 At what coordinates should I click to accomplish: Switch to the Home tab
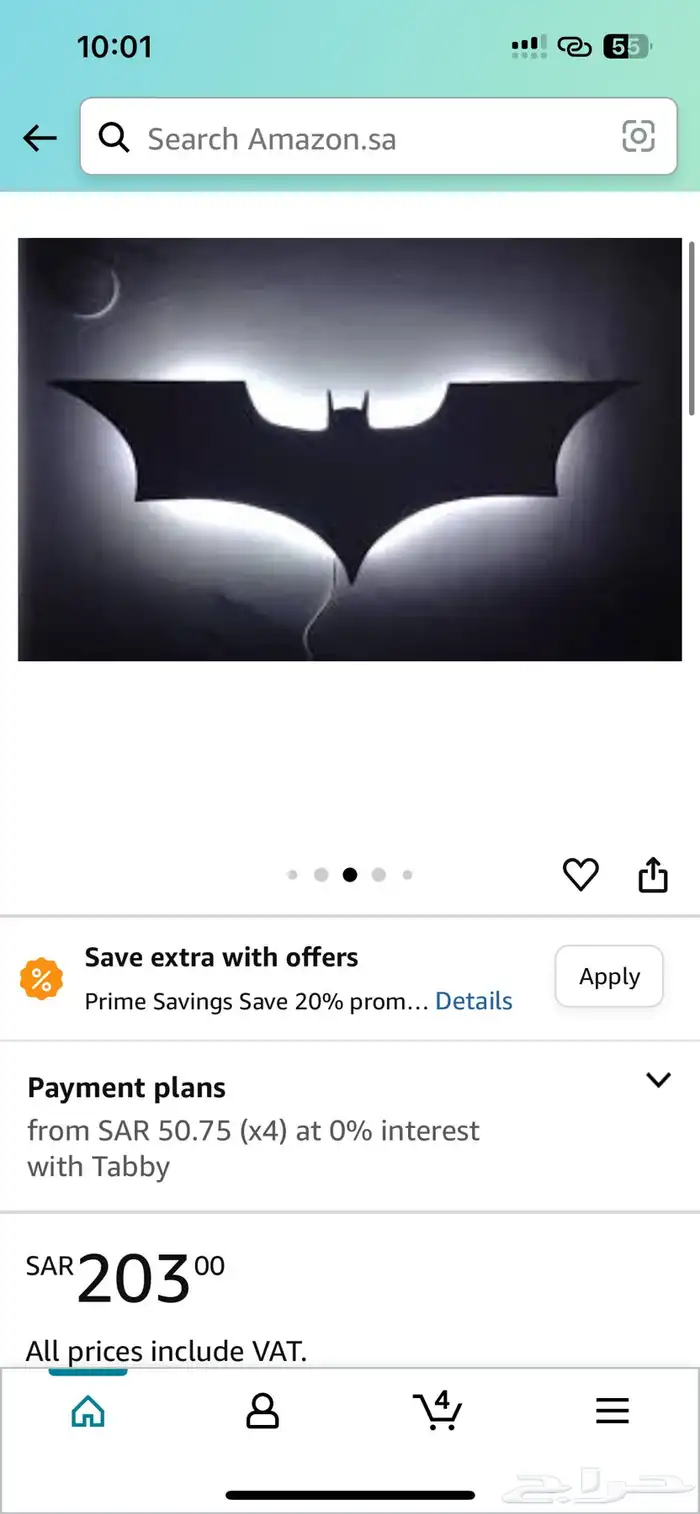88,1411
